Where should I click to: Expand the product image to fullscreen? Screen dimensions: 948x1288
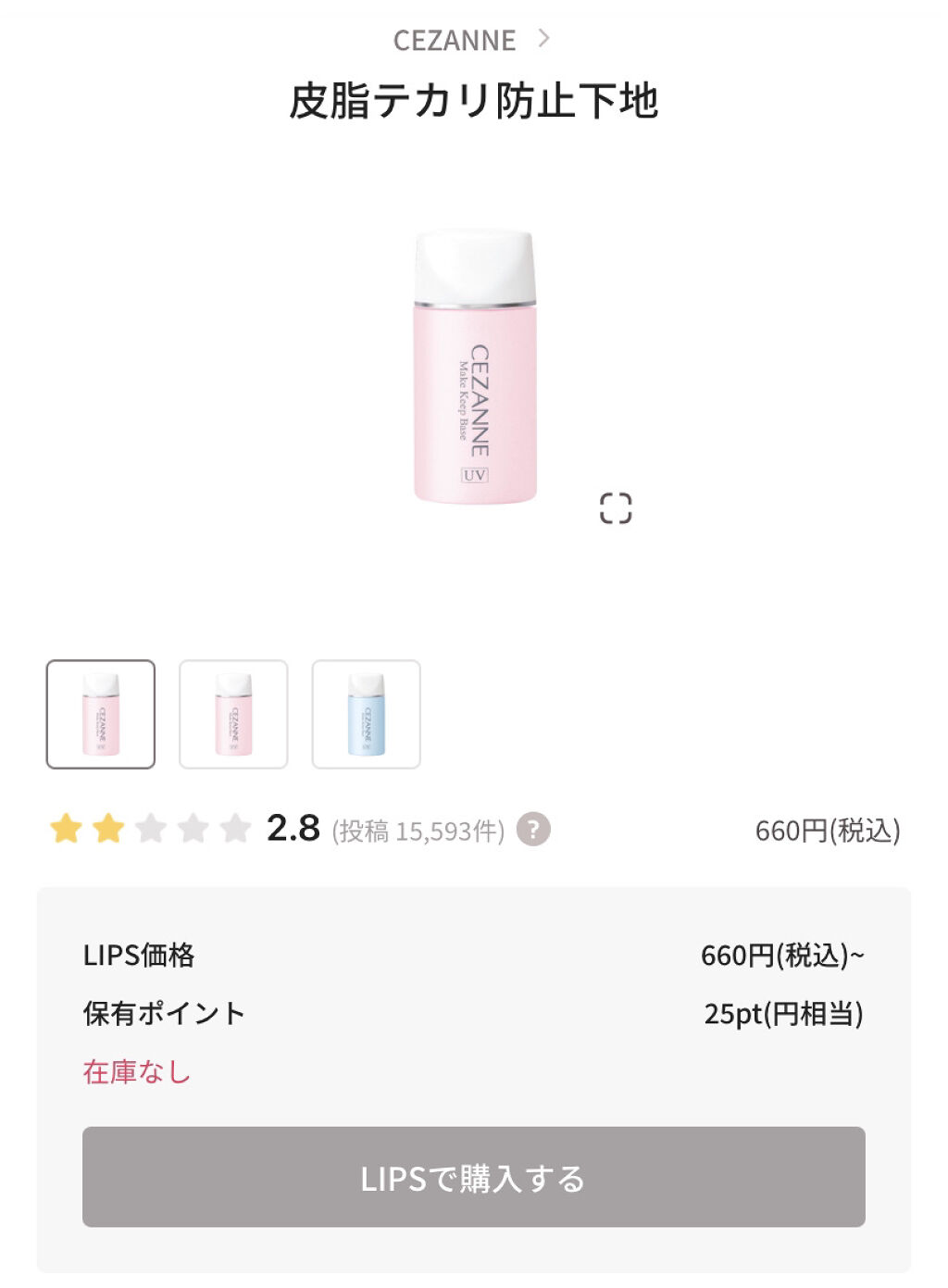click(x=616, y=508)
